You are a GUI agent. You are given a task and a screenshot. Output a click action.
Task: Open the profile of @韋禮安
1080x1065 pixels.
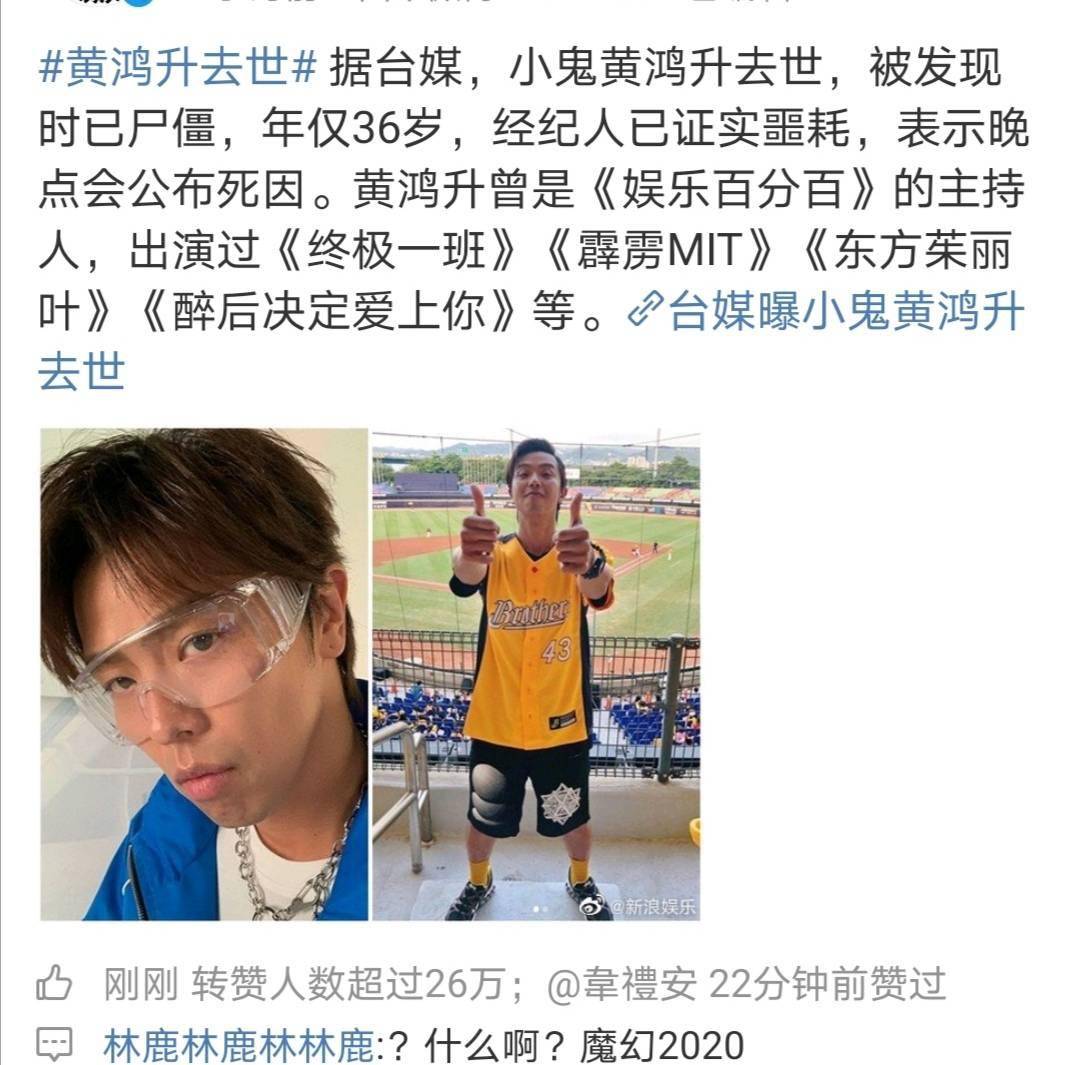(620, 985)
